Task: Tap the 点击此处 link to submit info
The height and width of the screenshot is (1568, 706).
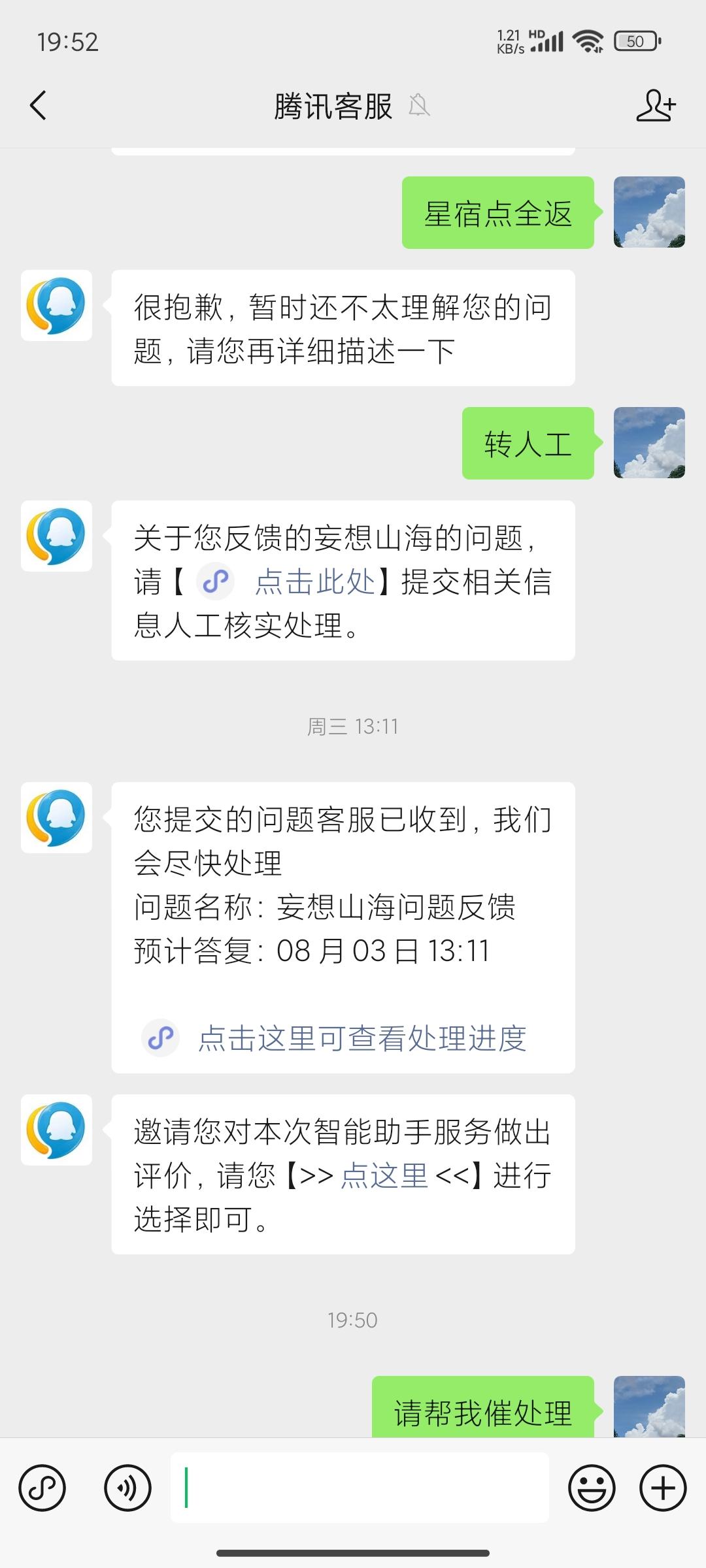Action: [314, 581]
